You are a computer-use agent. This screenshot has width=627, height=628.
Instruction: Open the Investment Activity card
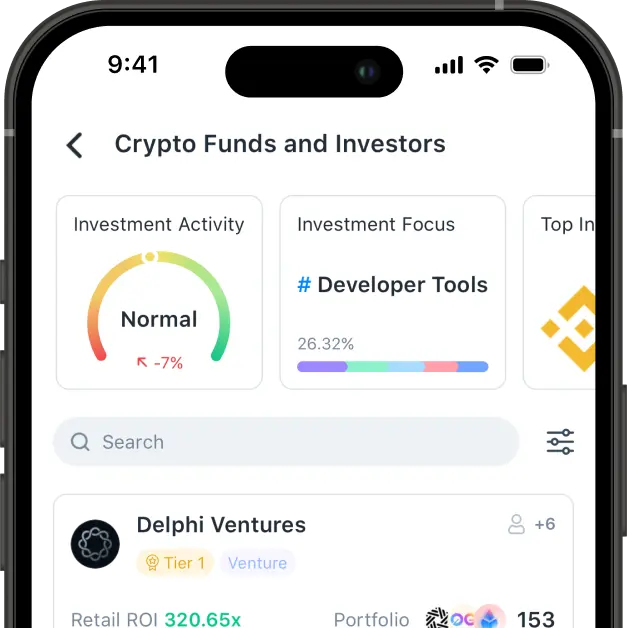[x=159, y=292]
